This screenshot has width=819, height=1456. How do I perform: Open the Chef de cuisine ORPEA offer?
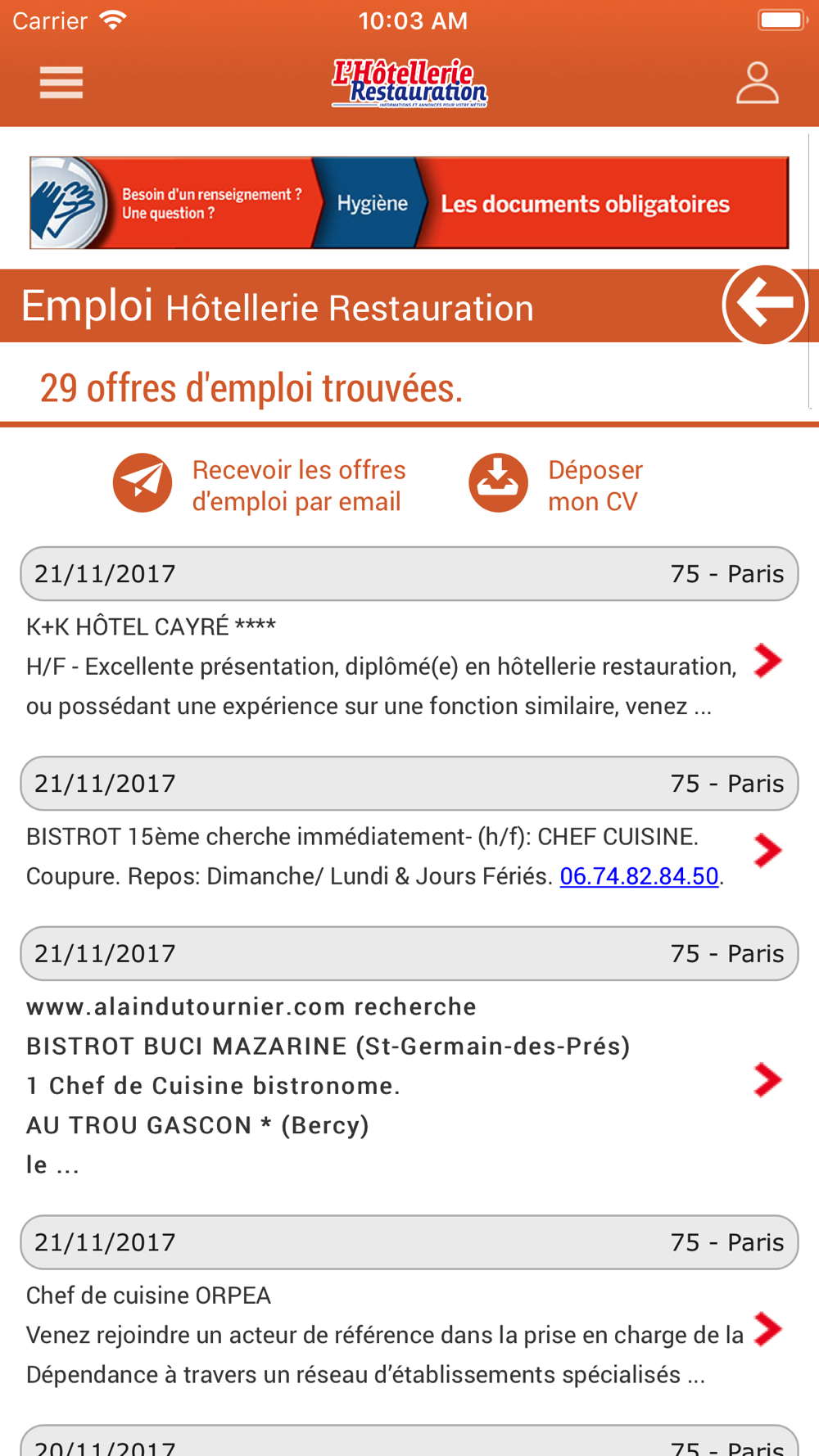409,1334
